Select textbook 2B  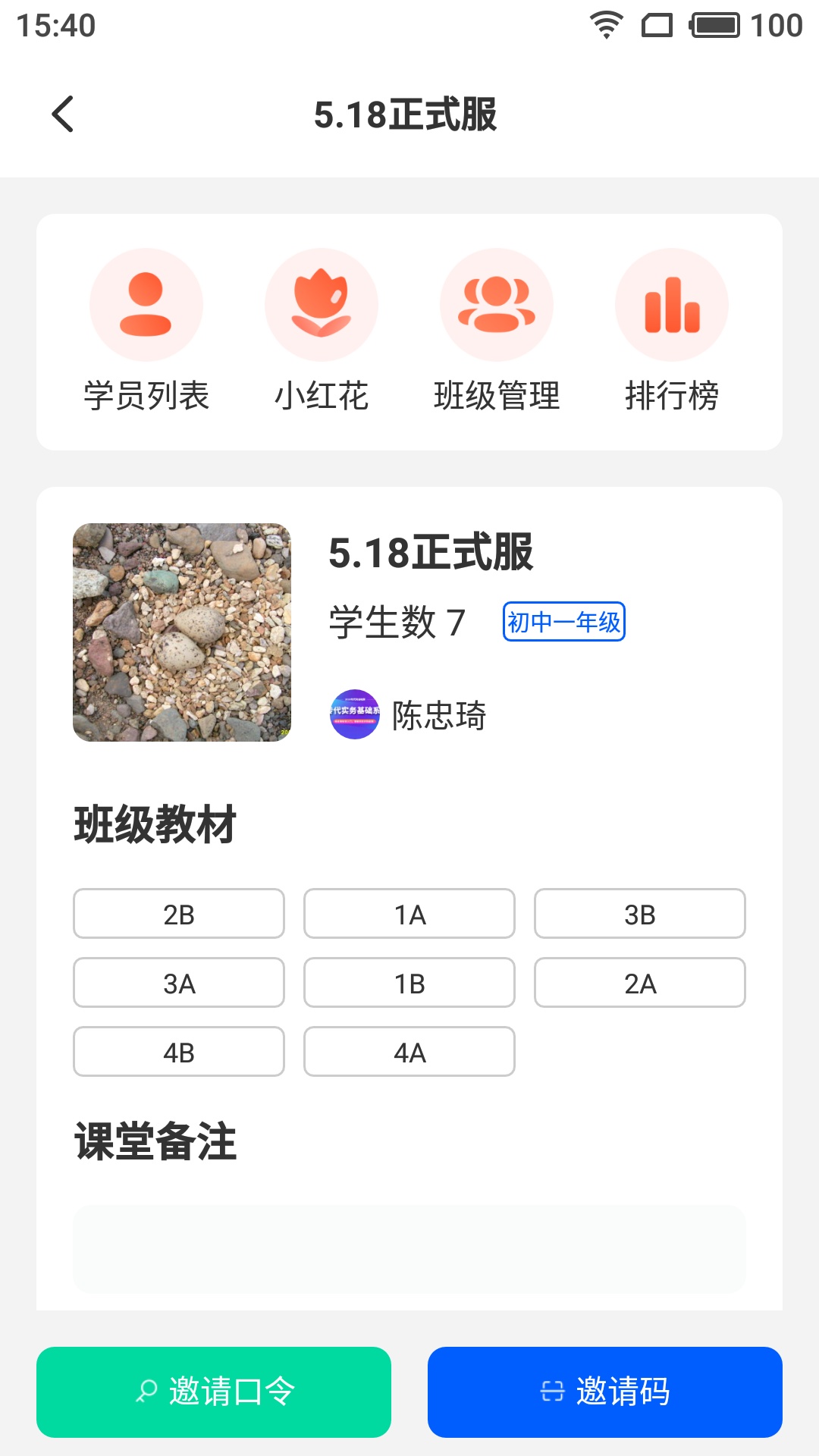(179, 914)
